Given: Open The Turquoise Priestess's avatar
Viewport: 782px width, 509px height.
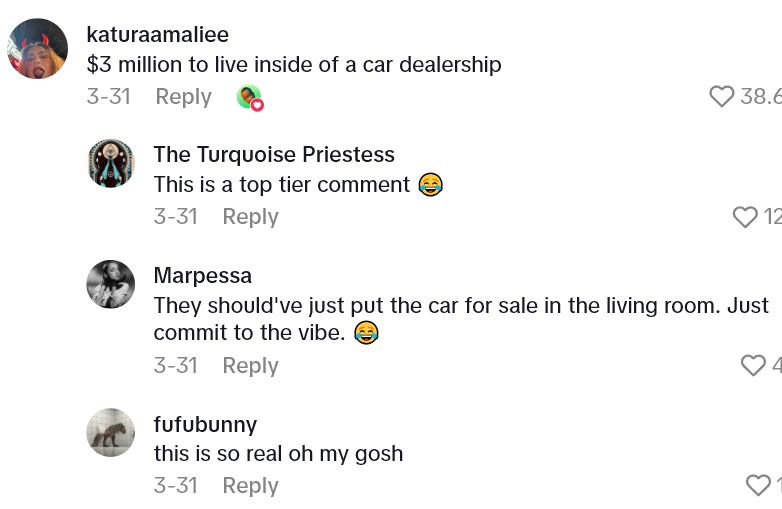Looking at the screenshot, I should click(111, 163).
